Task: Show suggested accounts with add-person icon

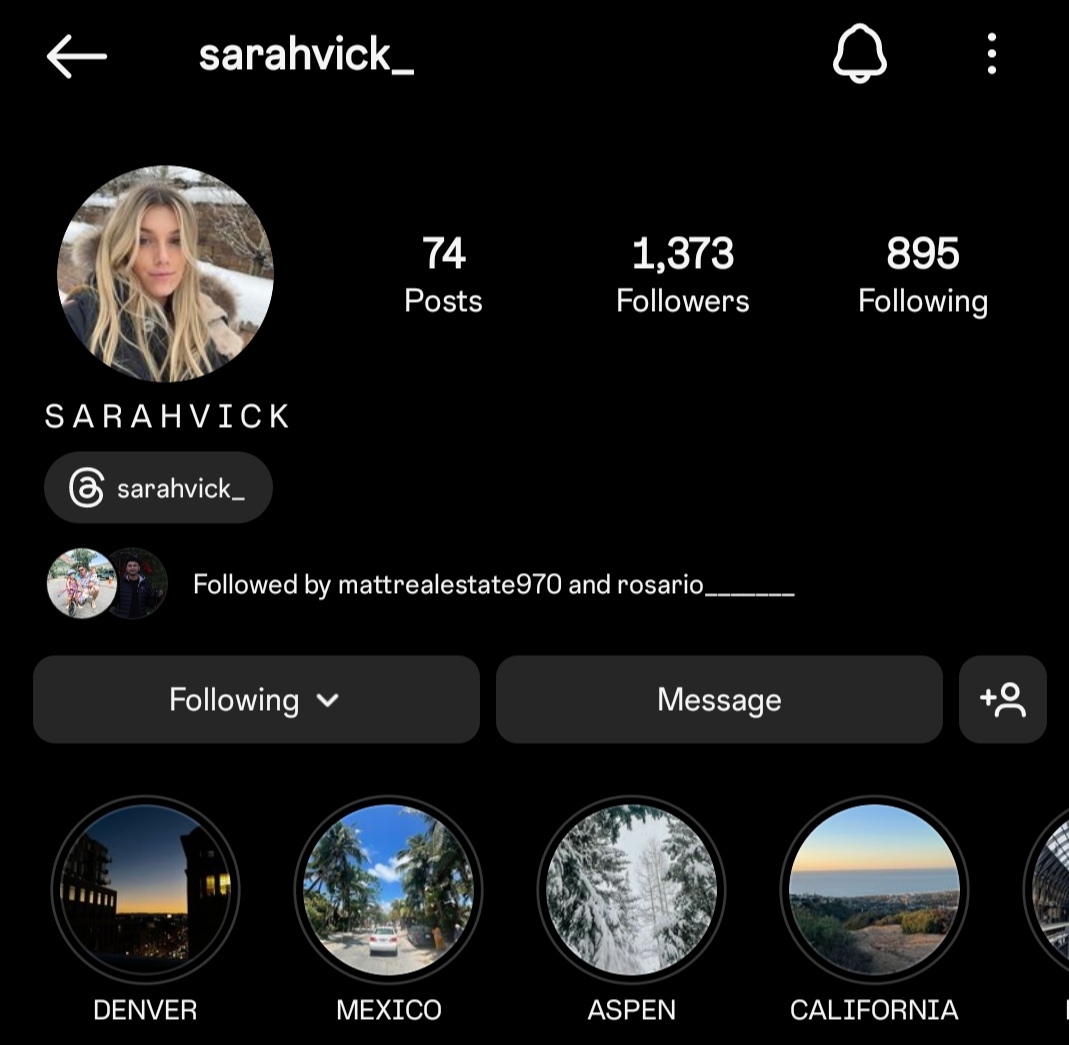Action: pyautogui.click(x=1002, y=700)
